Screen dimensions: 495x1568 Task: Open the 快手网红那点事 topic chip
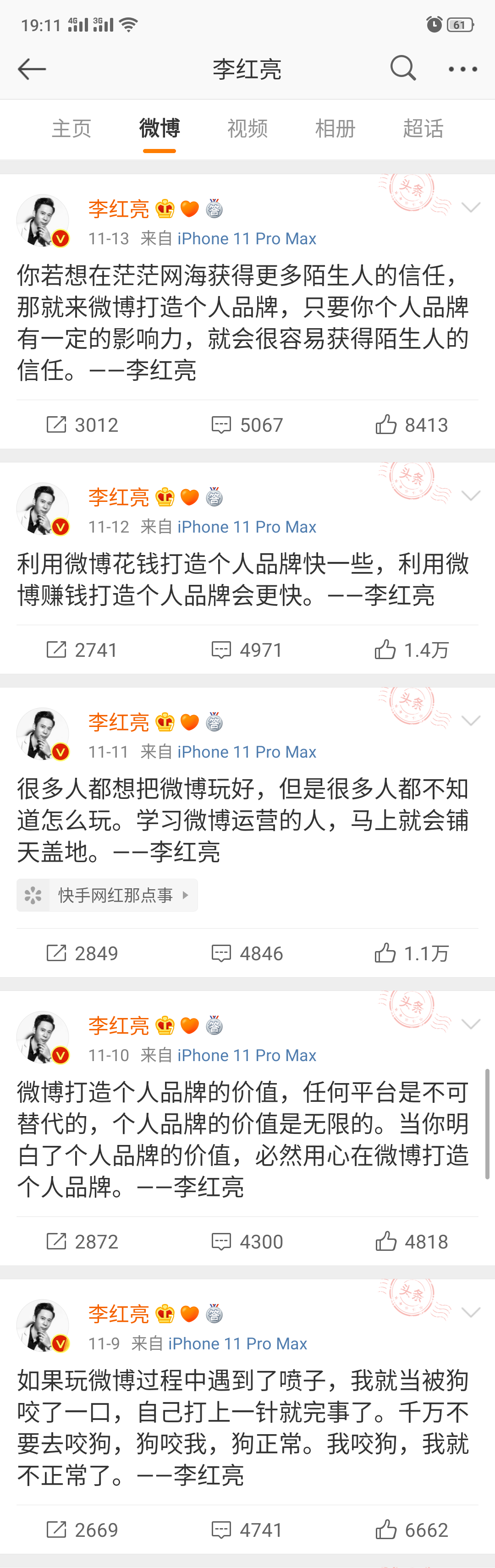(x=107, y=895)
